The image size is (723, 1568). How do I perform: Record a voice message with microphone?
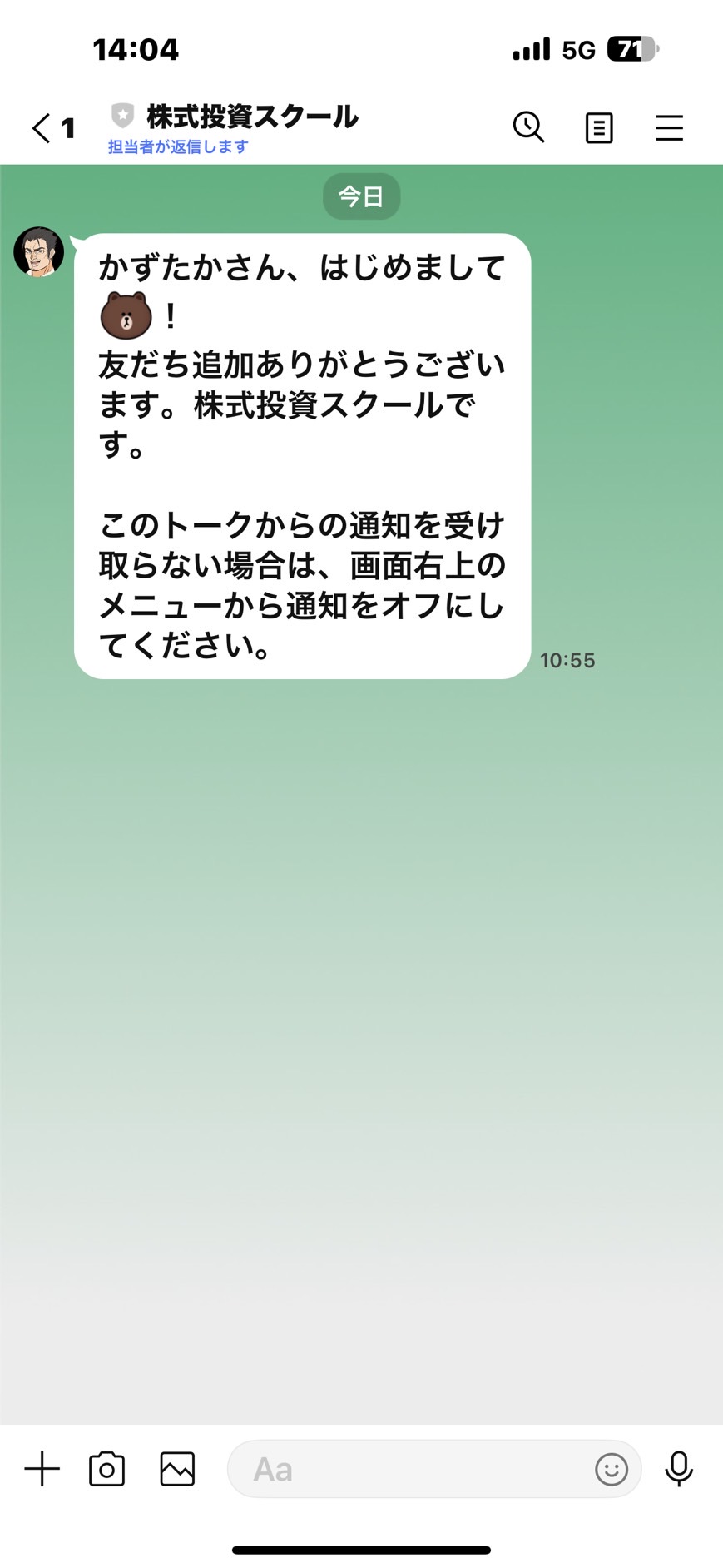point(679,1469)
